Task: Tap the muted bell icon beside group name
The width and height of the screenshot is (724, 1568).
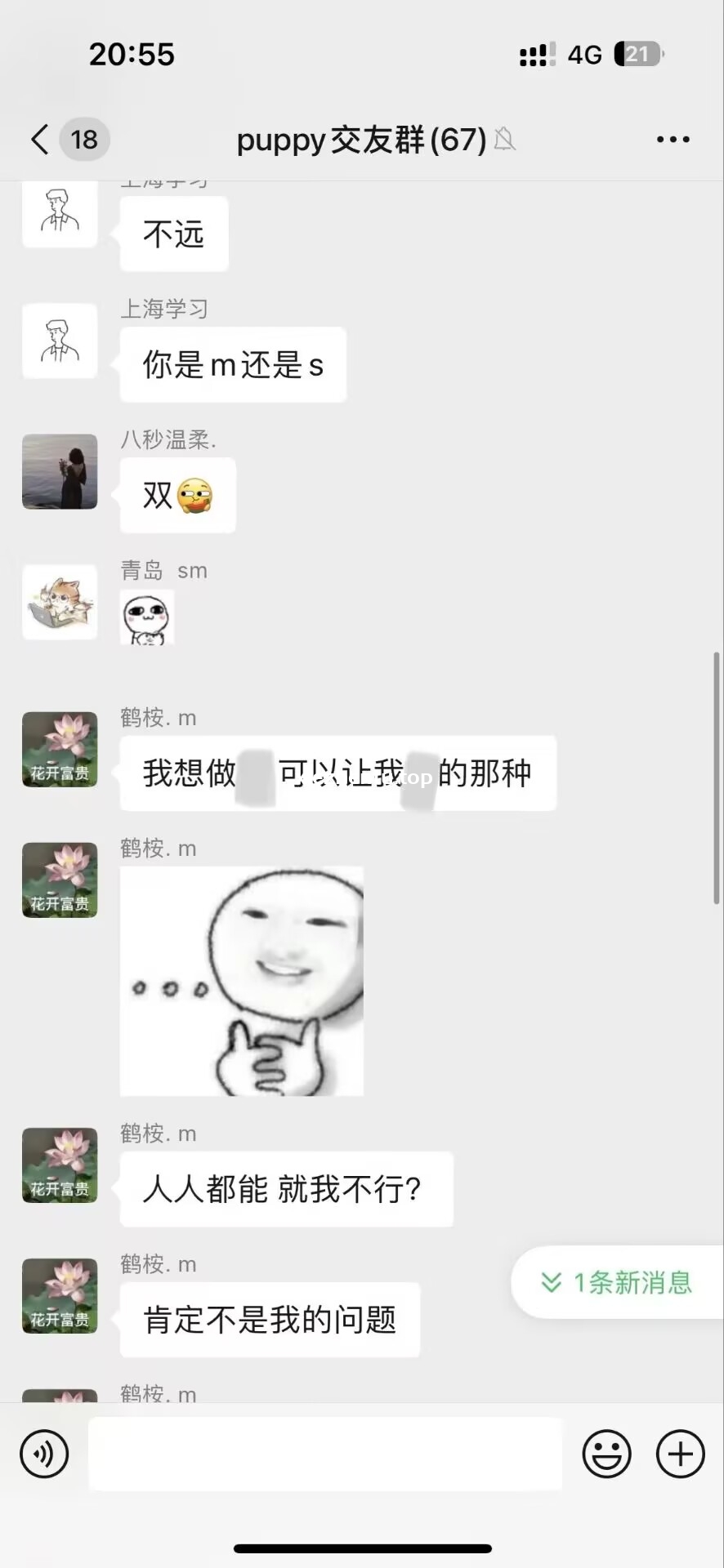Action: tap(504, 140)
